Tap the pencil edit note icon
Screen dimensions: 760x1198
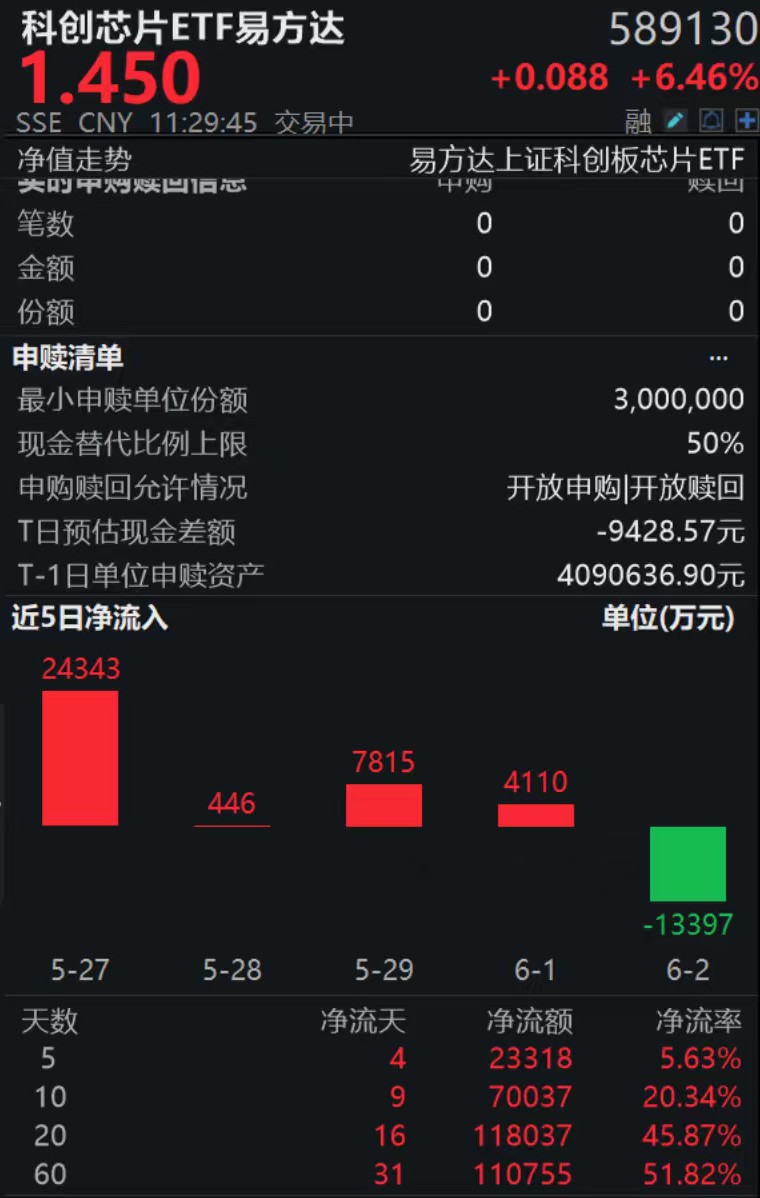675,121
